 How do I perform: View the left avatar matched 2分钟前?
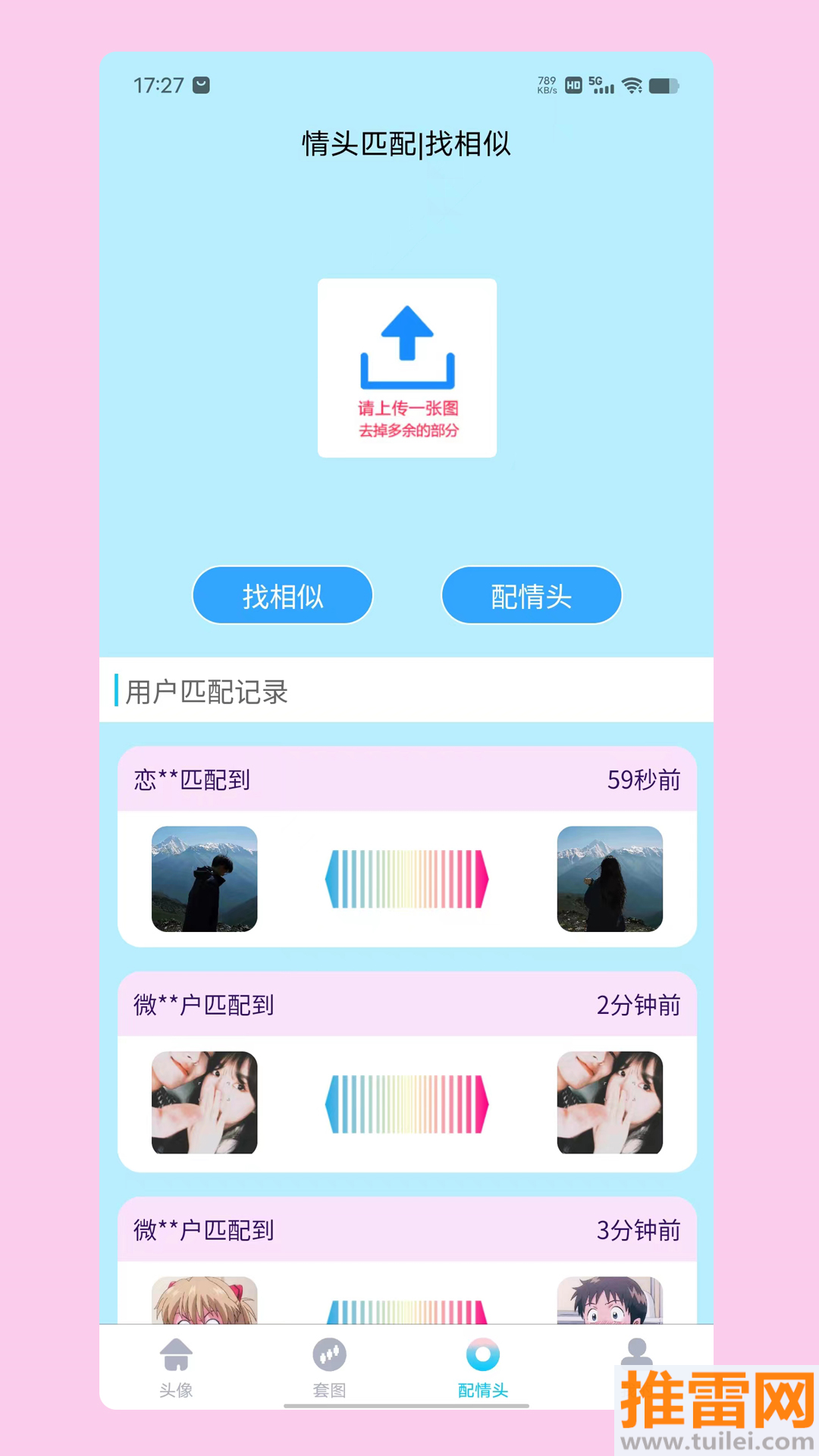tap(204, 1103)
